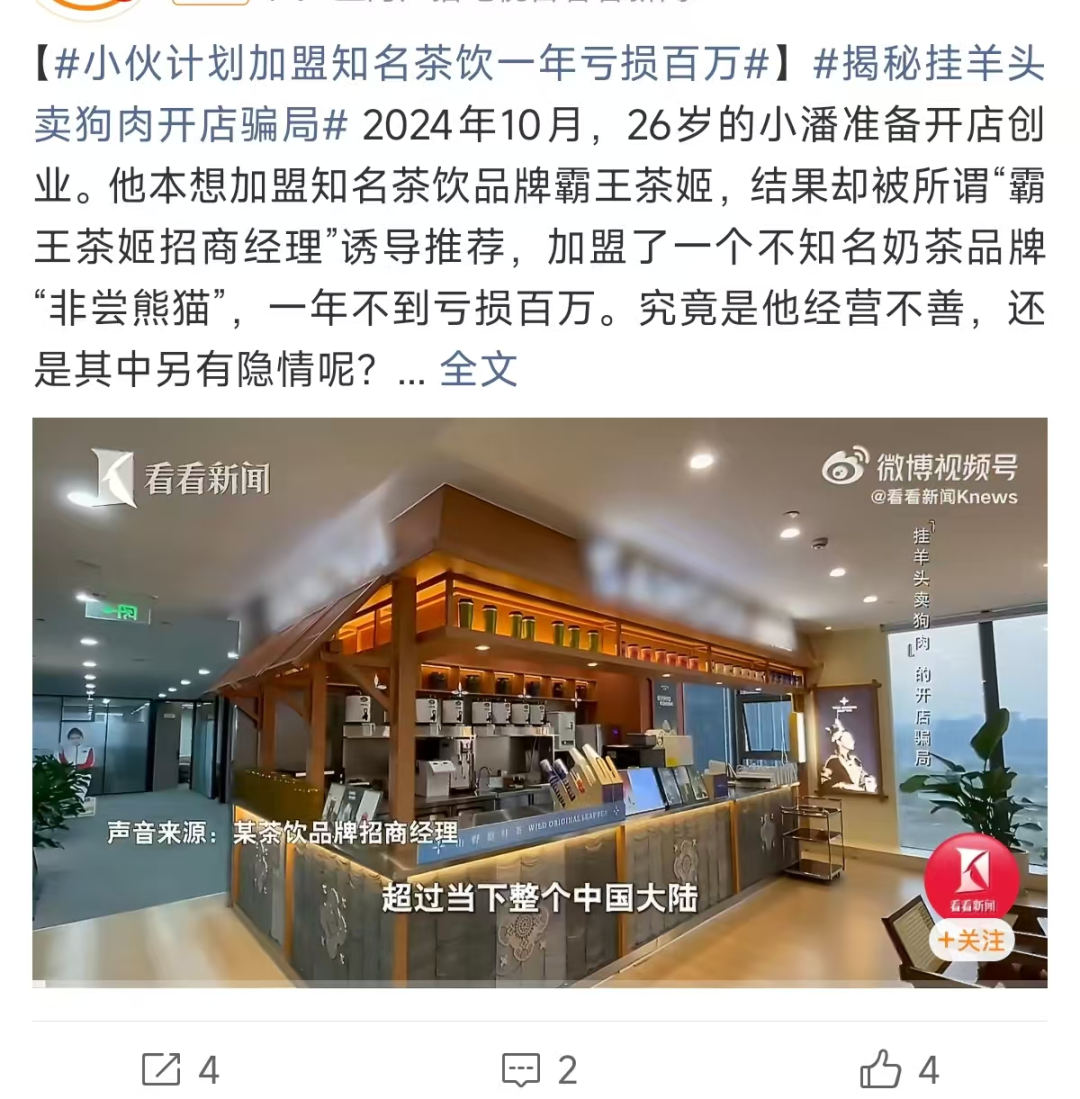Like this post with the thumbs-up
The width and height of the screenshot is (1080, 1099).
coord(899,1070)
